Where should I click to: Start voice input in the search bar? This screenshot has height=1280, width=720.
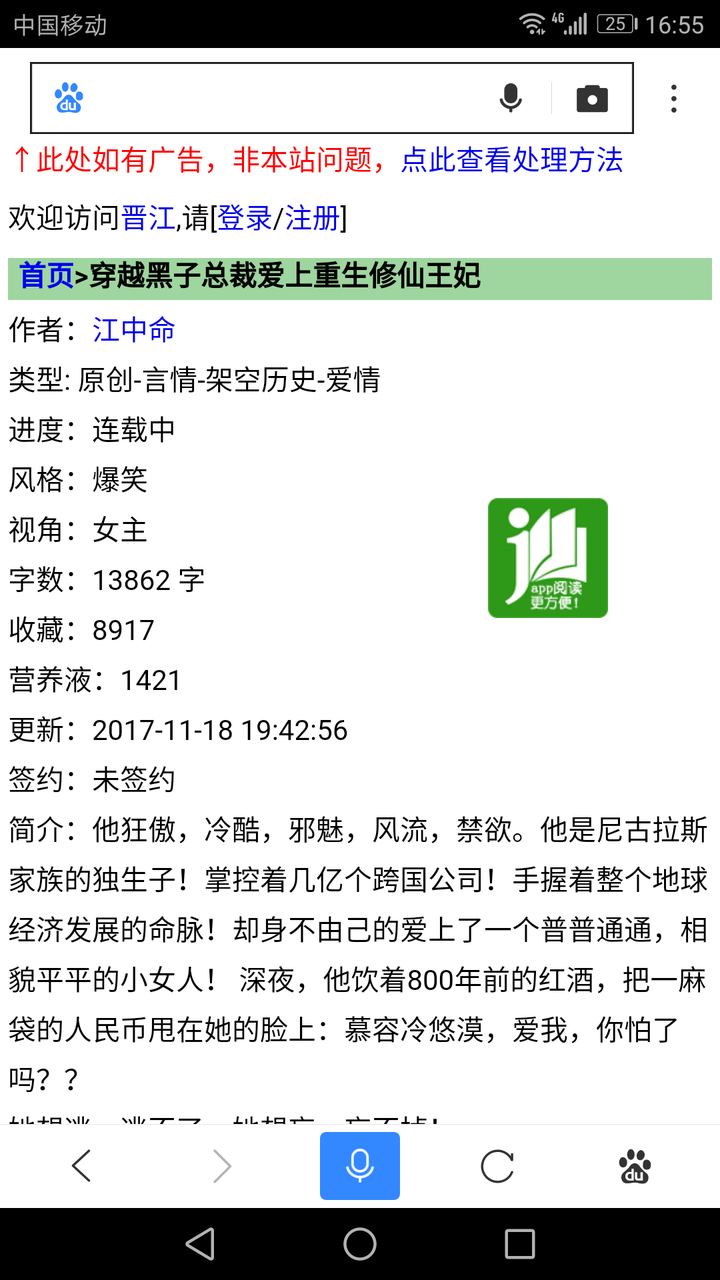coord(511,98)
